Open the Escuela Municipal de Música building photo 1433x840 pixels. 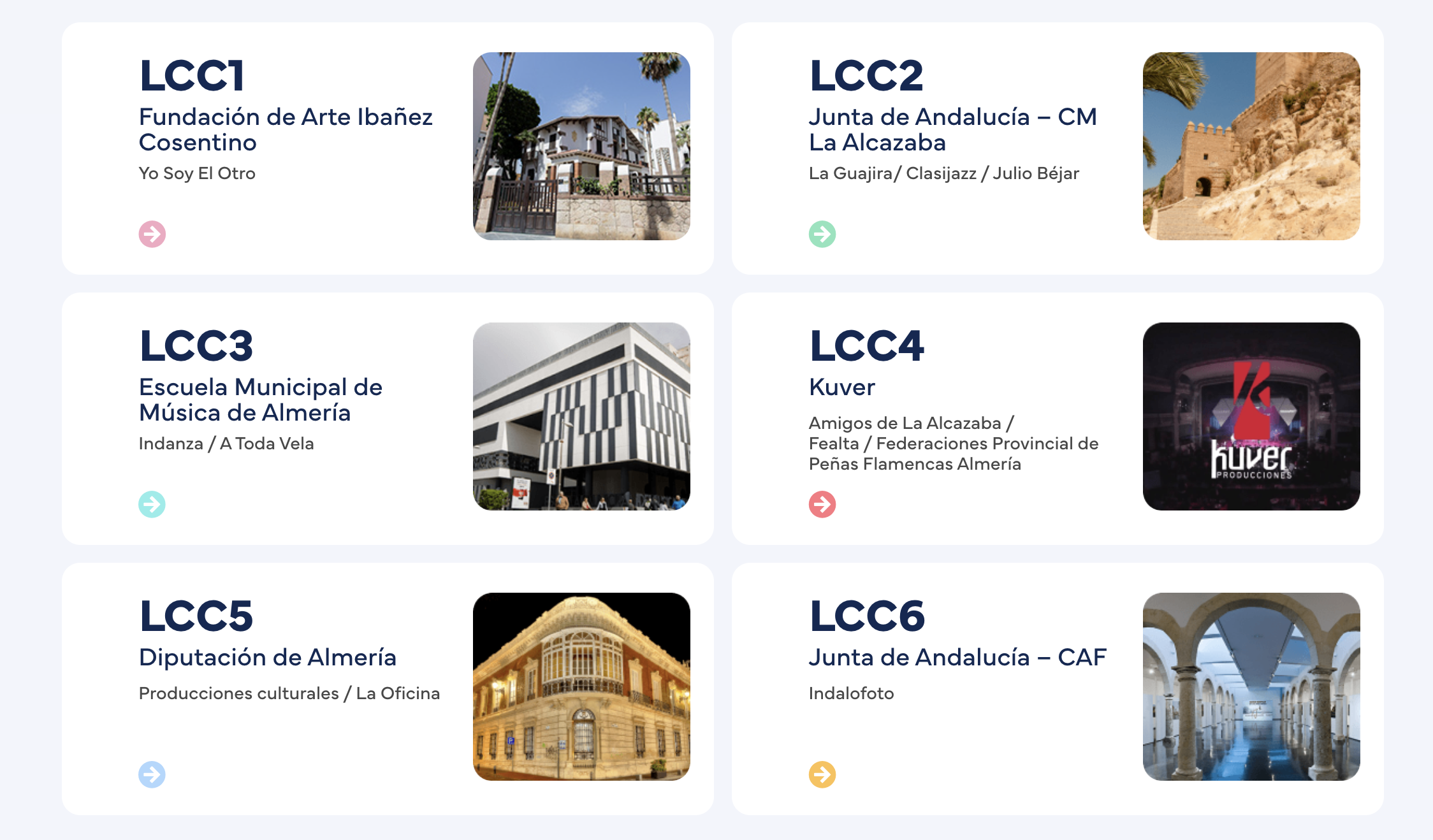tap(581, 416)
